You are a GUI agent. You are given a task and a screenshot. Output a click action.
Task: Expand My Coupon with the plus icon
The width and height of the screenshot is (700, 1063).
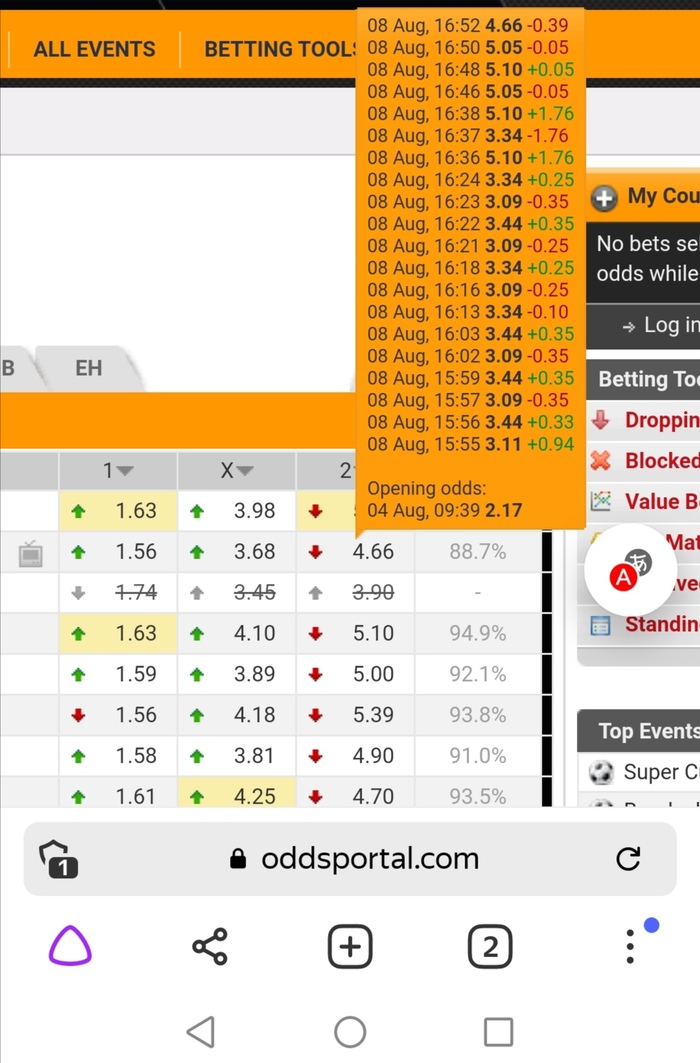[x=604, y=198]
